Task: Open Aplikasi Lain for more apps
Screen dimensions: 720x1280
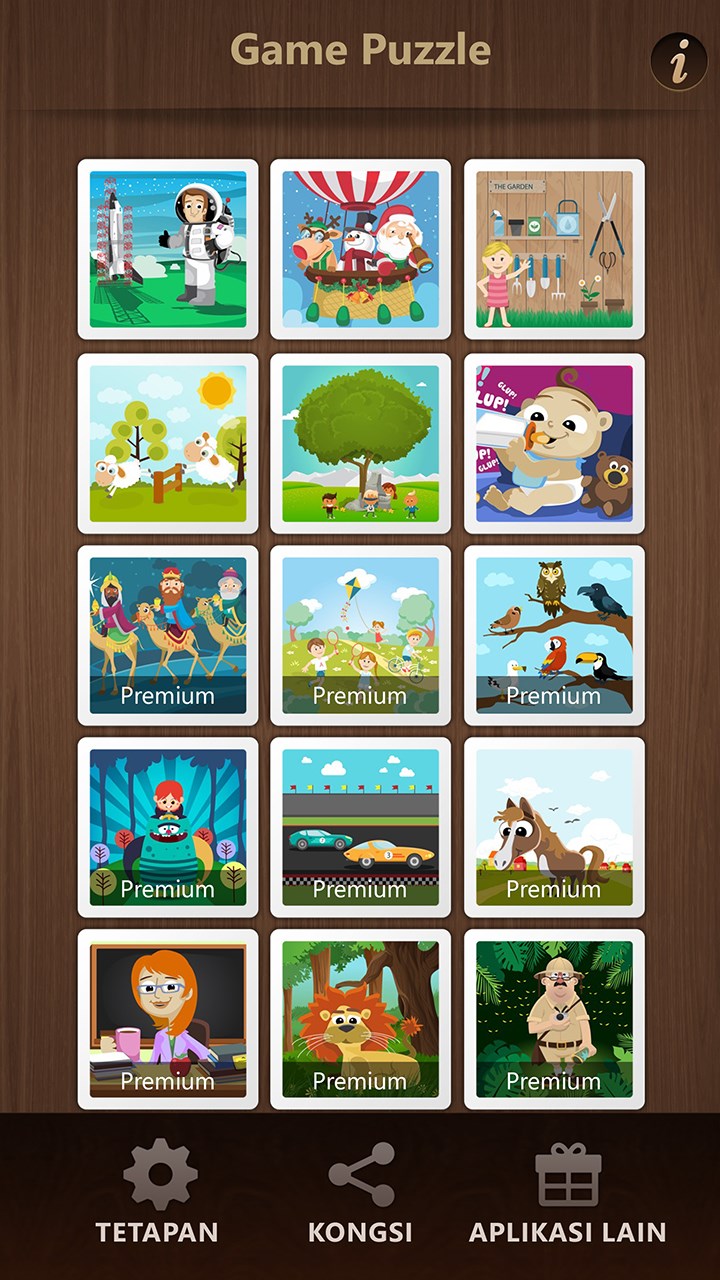Action: [567, 1194]
